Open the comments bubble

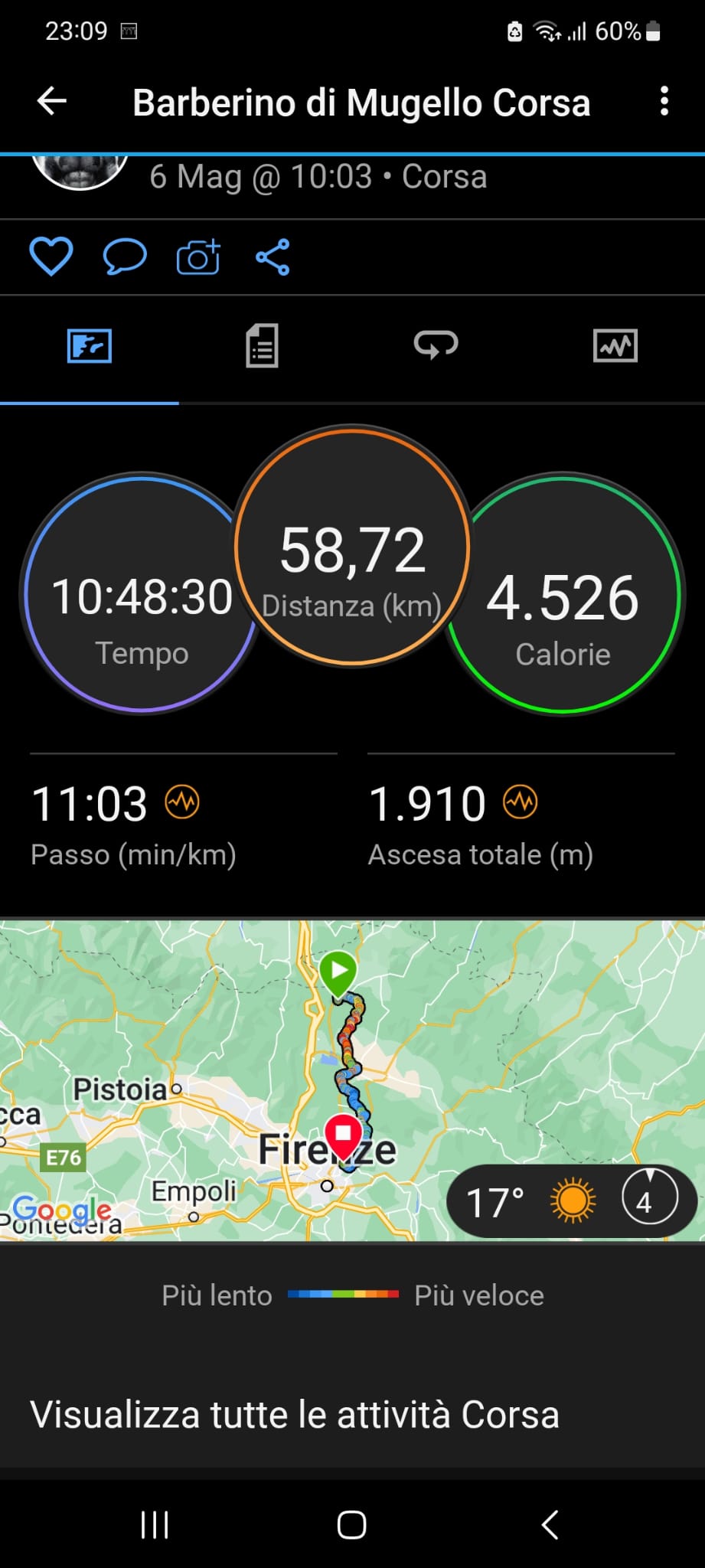click(125, 256)
